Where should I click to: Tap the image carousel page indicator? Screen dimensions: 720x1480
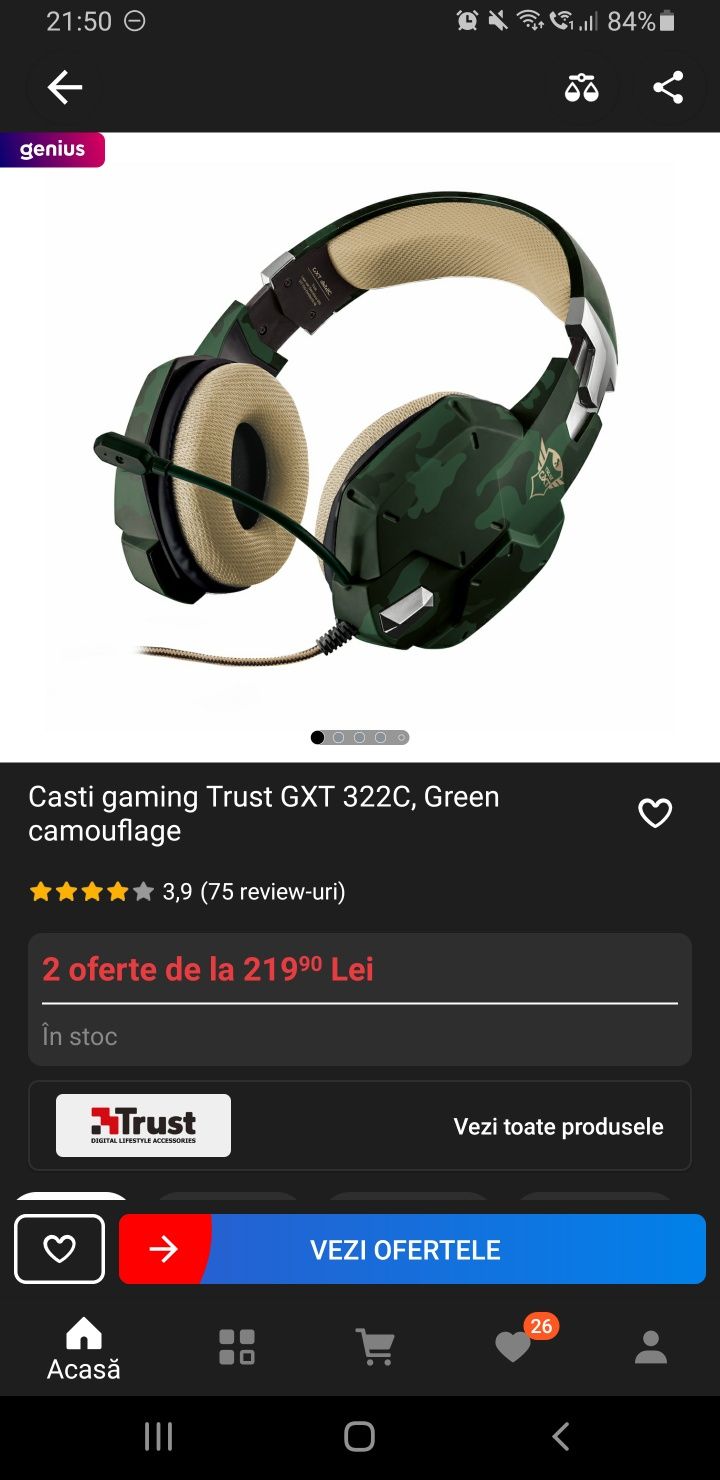360,737
